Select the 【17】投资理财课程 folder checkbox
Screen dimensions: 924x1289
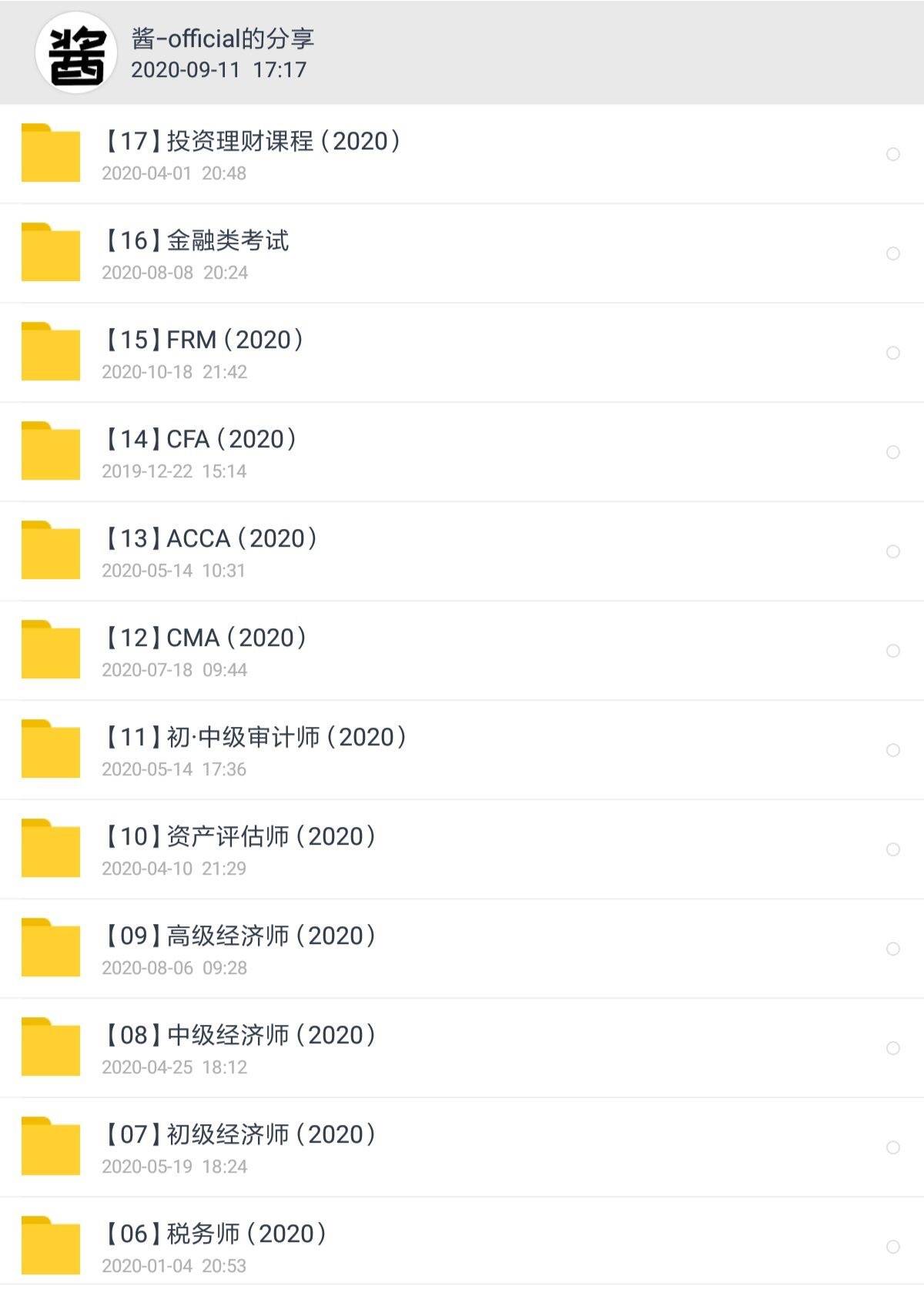pyautogui.click(x=893, y=155)
